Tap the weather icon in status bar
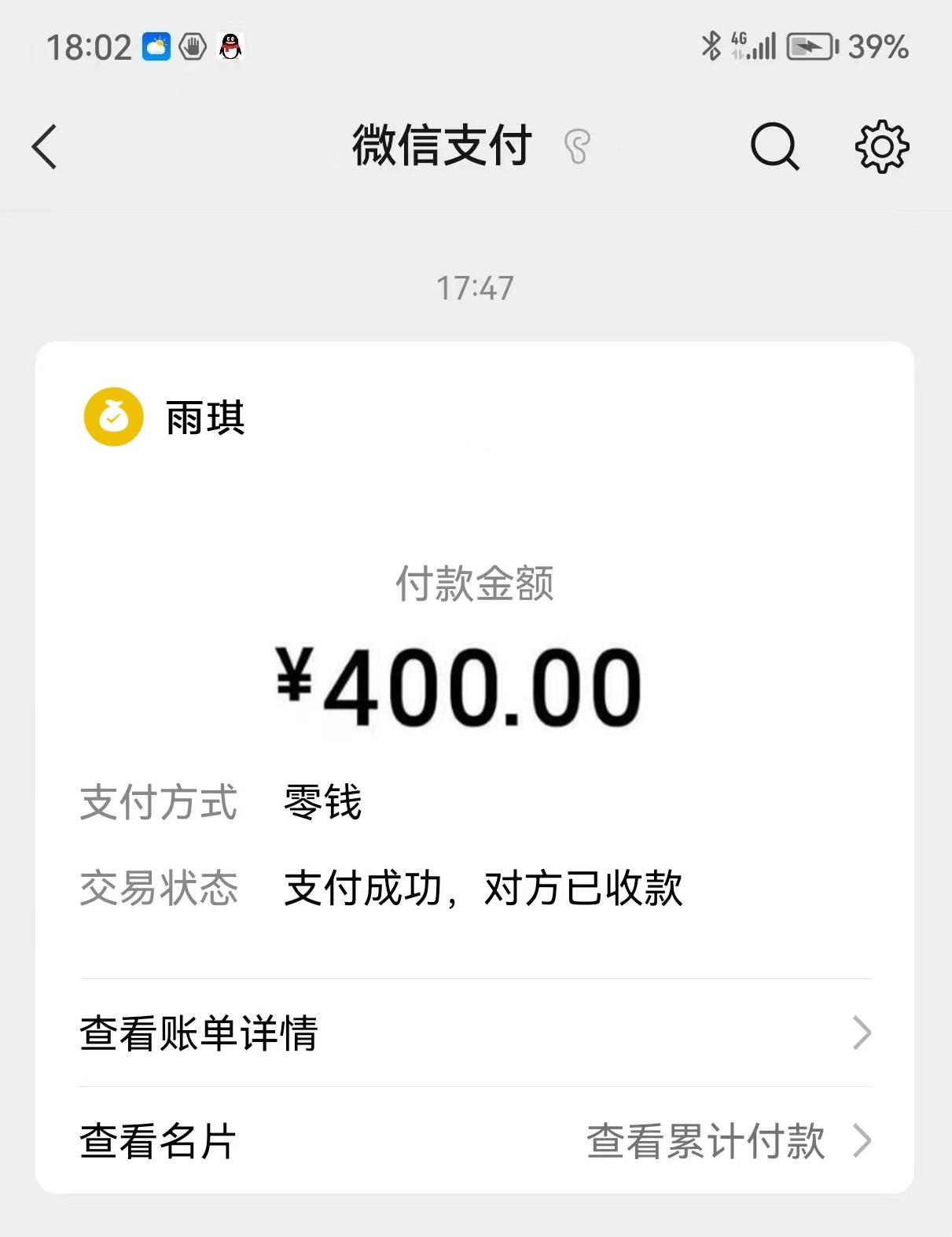The width and height of the screenshot is (952, 1237). pyautogui.click(x=156, y=47)
